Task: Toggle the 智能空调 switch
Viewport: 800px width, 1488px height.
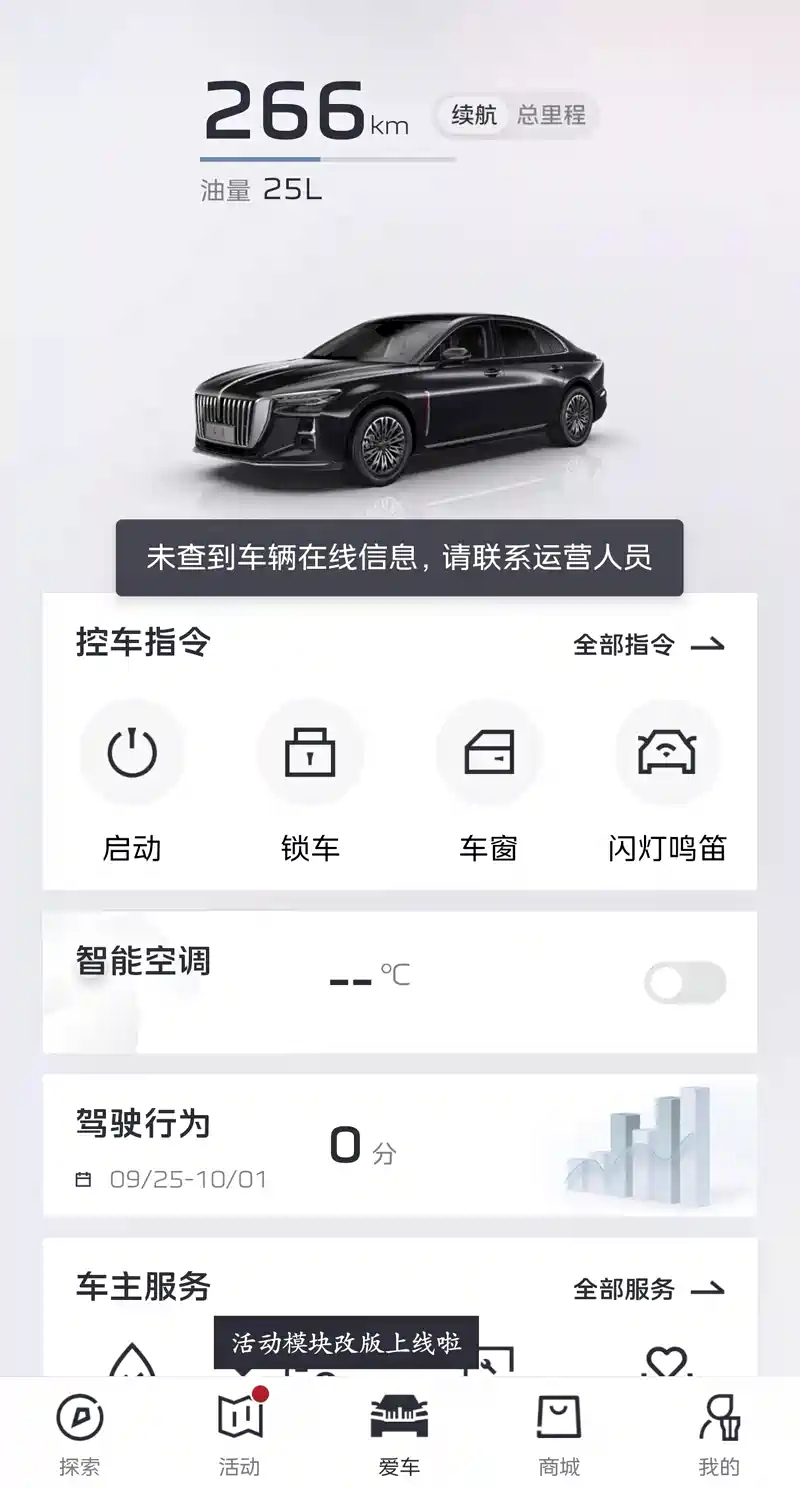Action: [685, 983]
